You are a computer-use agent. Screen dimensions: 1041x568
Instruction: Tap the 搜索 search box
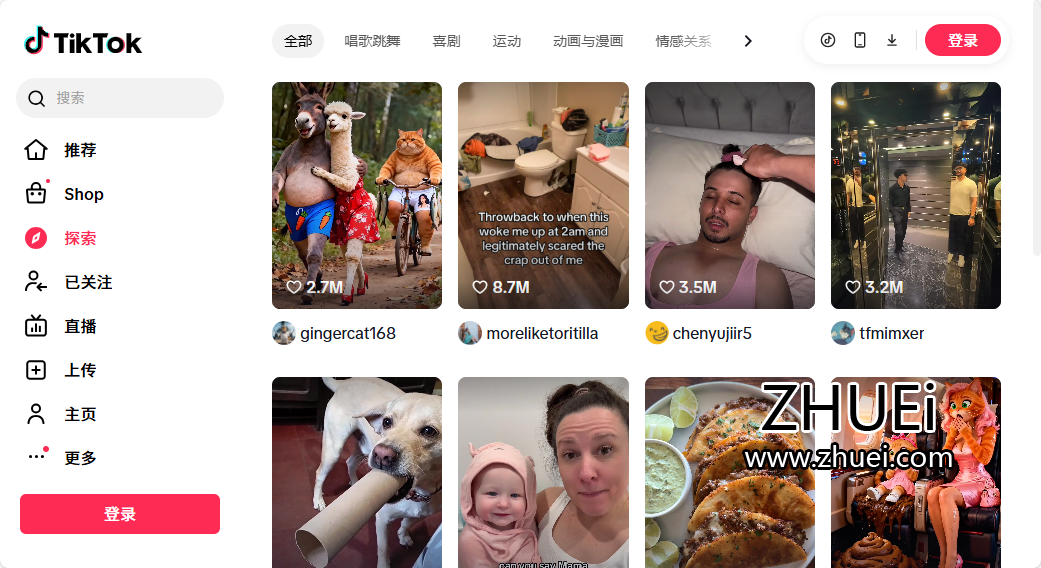[x=120, y=98]
